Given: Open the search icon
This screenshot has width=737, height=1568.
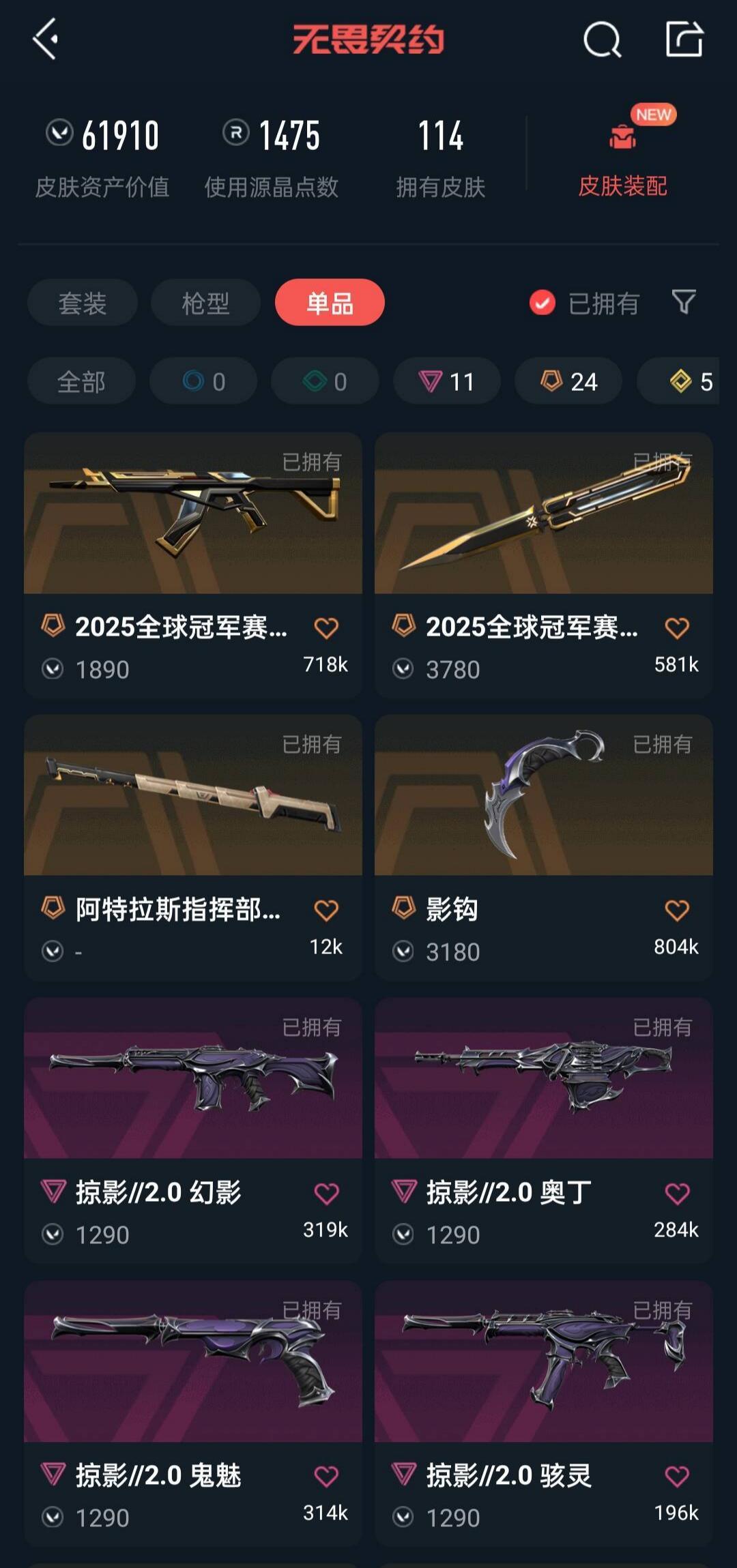Looking at the screenshot, I should pos(602,40).
